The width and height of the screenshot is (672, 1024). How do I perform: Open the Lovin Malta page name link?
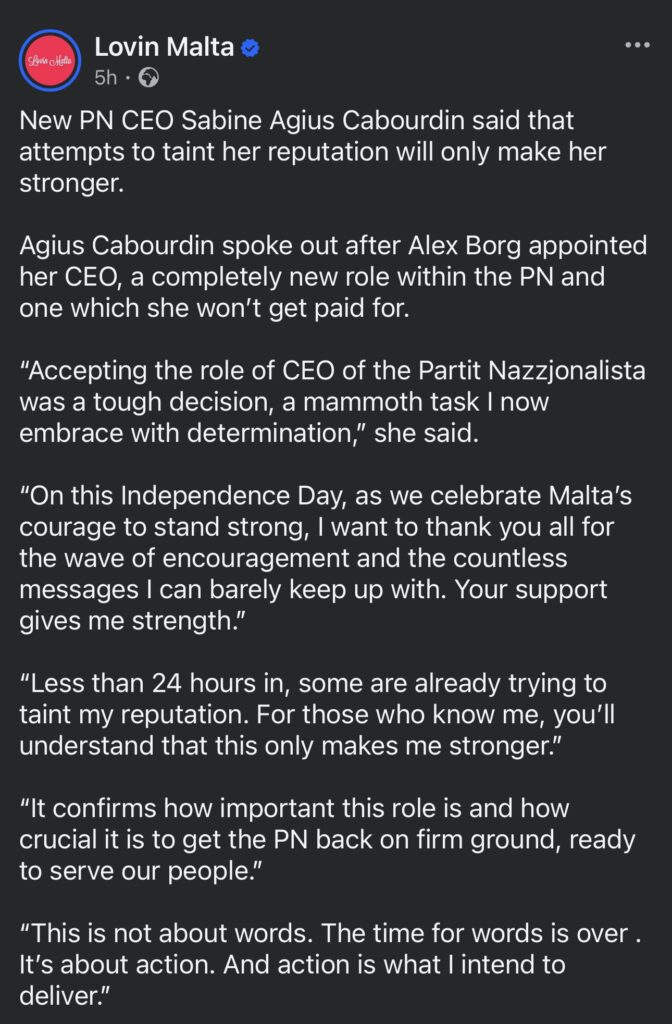pos(164,46)
